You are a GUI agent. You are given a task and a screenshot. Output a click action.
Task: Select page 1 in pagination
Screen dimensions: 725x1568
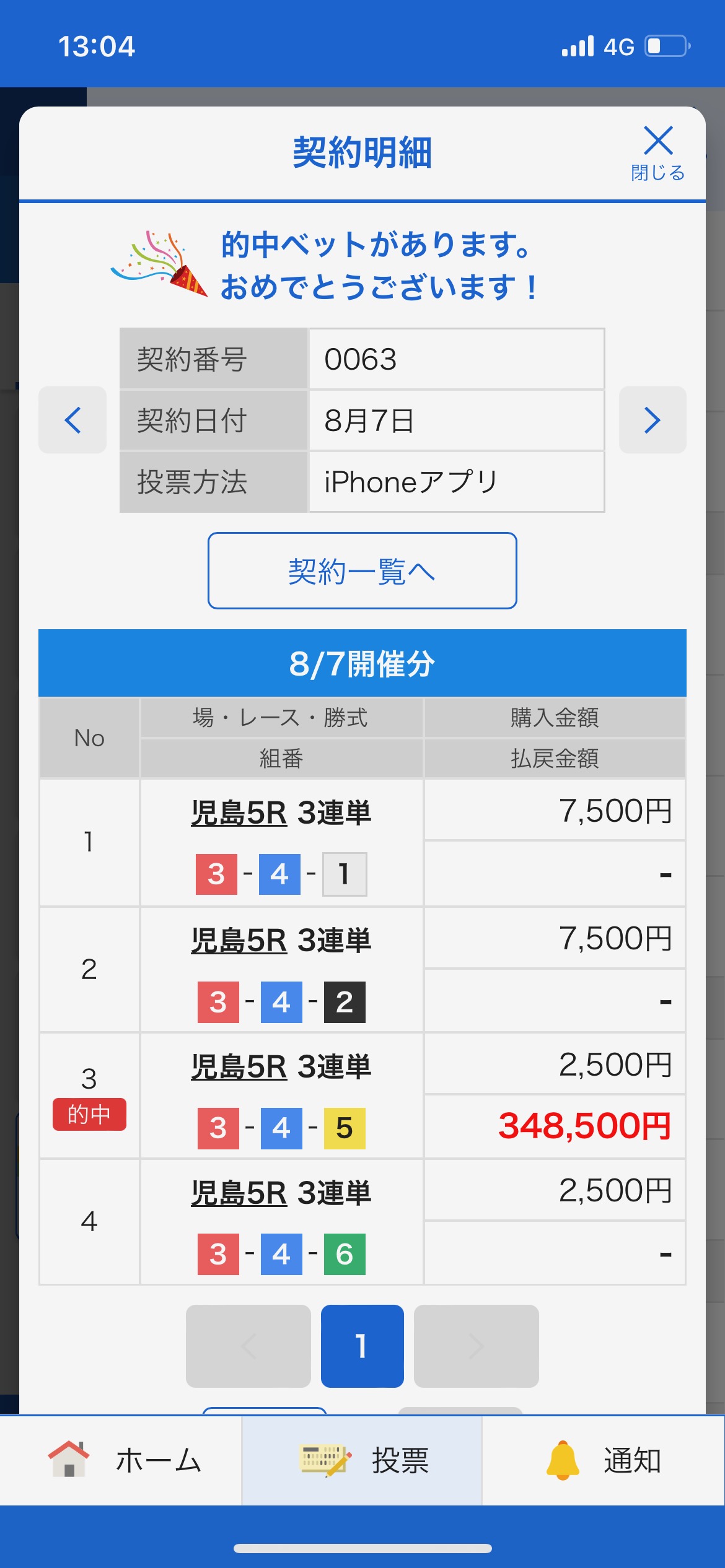[362, 1346]
